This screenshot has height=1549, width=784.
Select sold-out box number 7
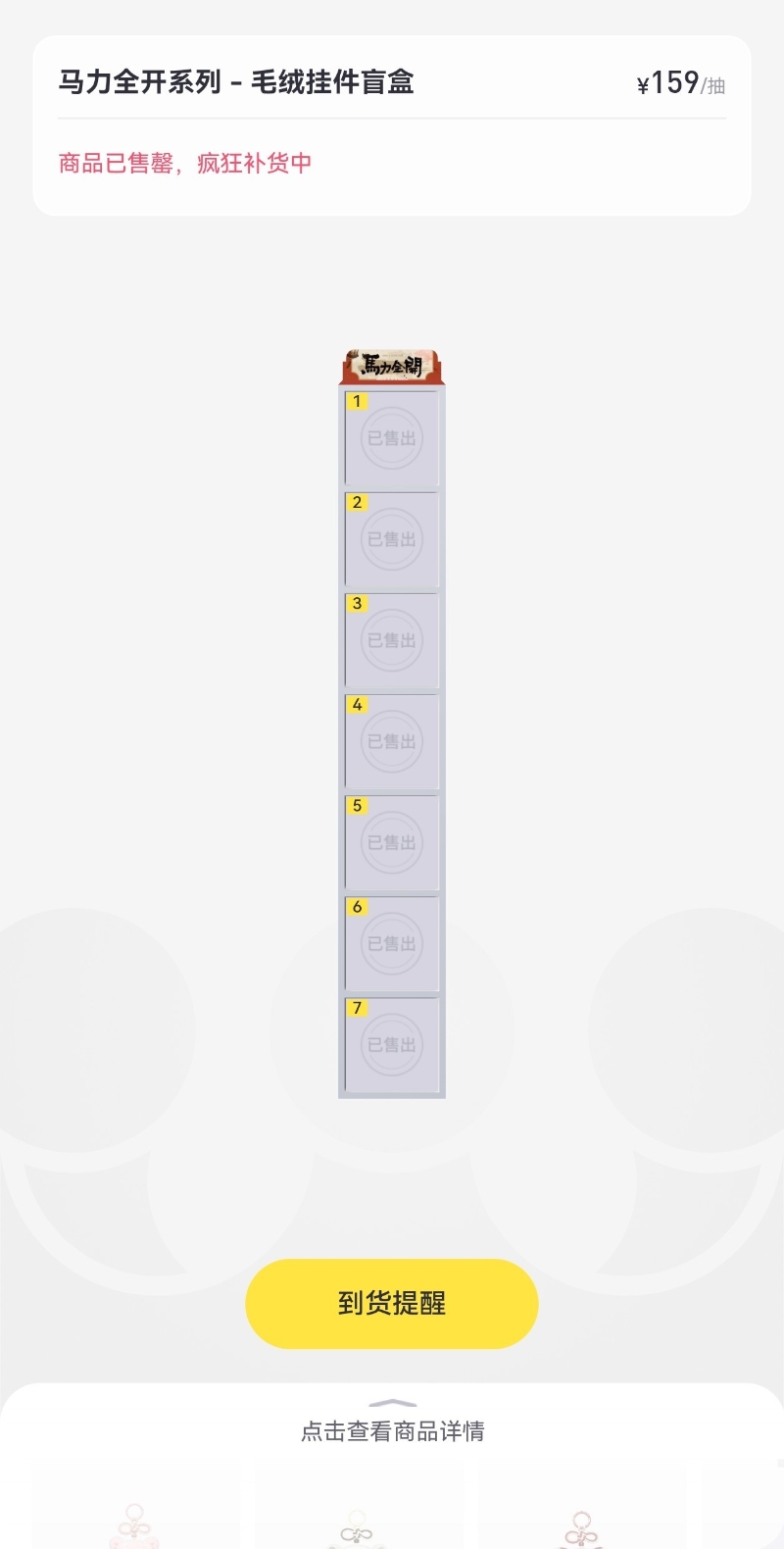point(392,1044)
